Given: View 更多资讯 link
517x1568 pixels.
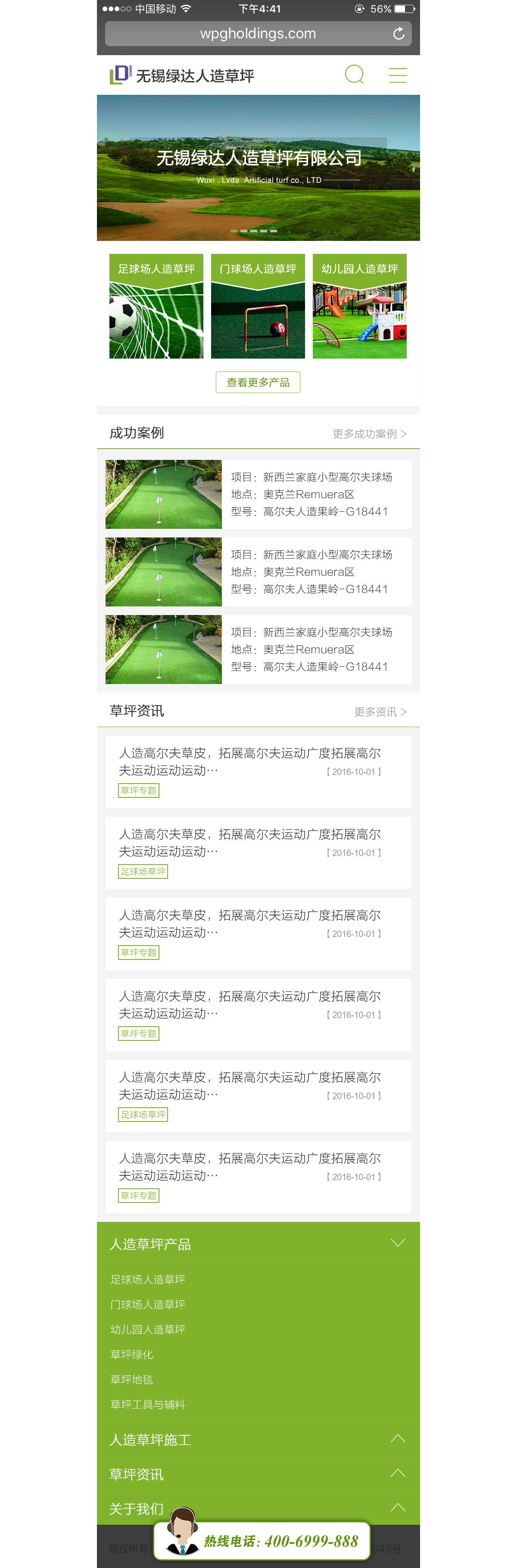Looking at the screenshot, I should click(x=380, y=712).
